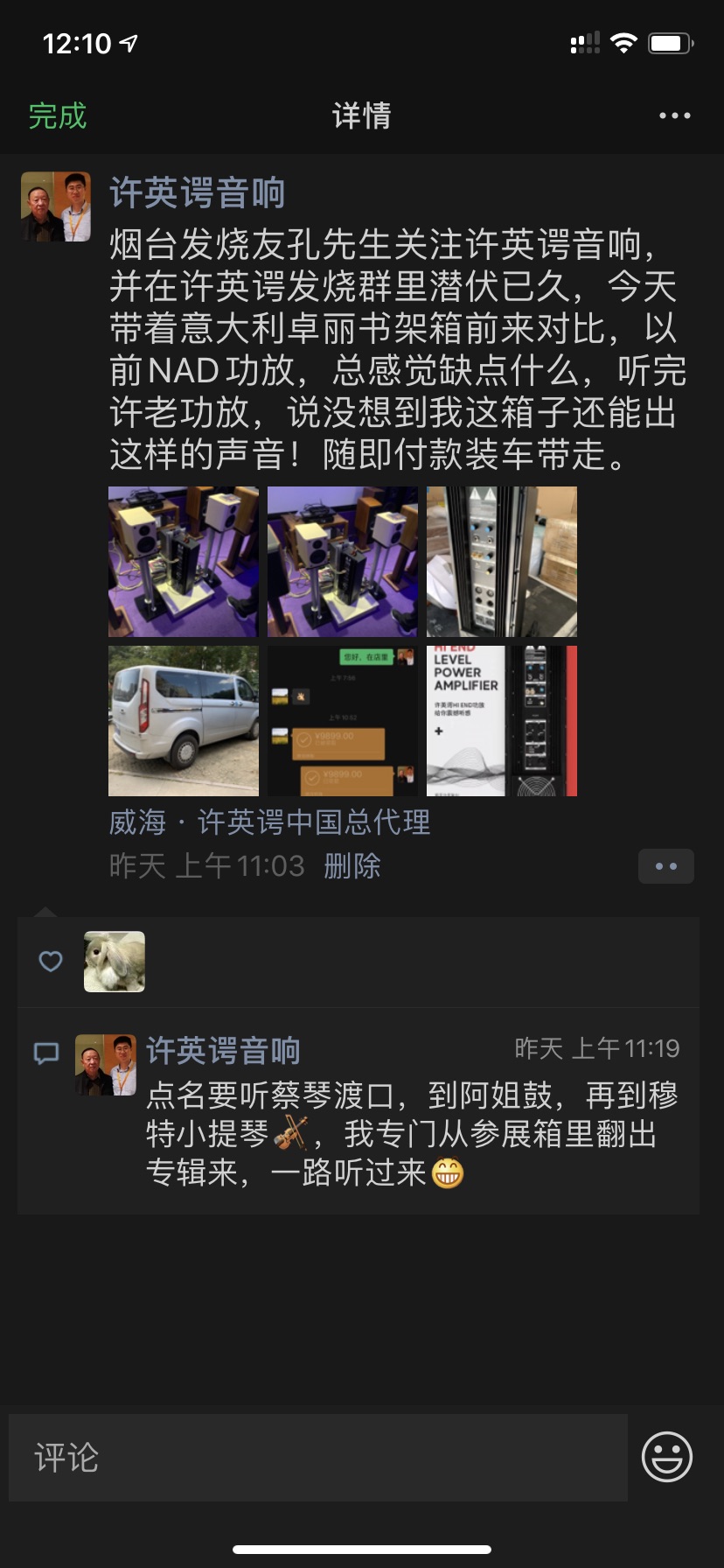View the first speaker photo
This screenshot has height=1568, width=724.
pyautogui.click(x=184, y=562)
